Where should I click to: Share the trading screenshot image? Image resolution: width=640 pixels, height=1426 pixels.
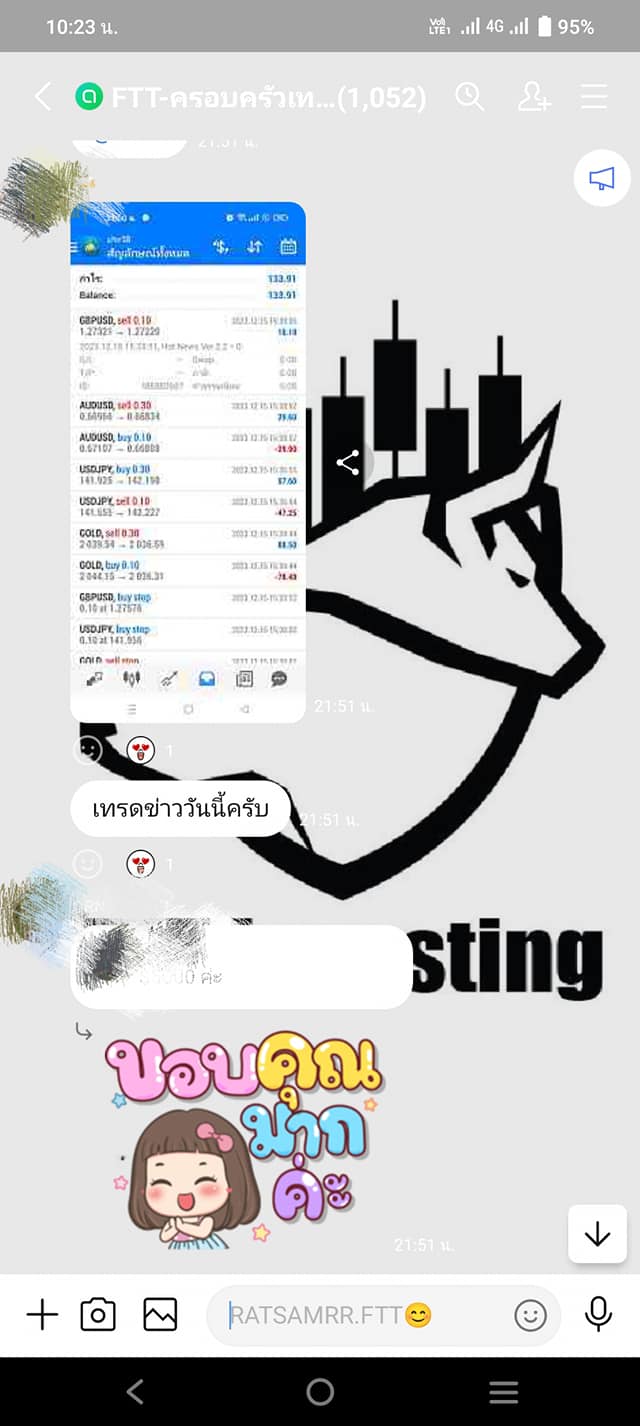pyautogui.click(x=348, y=462)
